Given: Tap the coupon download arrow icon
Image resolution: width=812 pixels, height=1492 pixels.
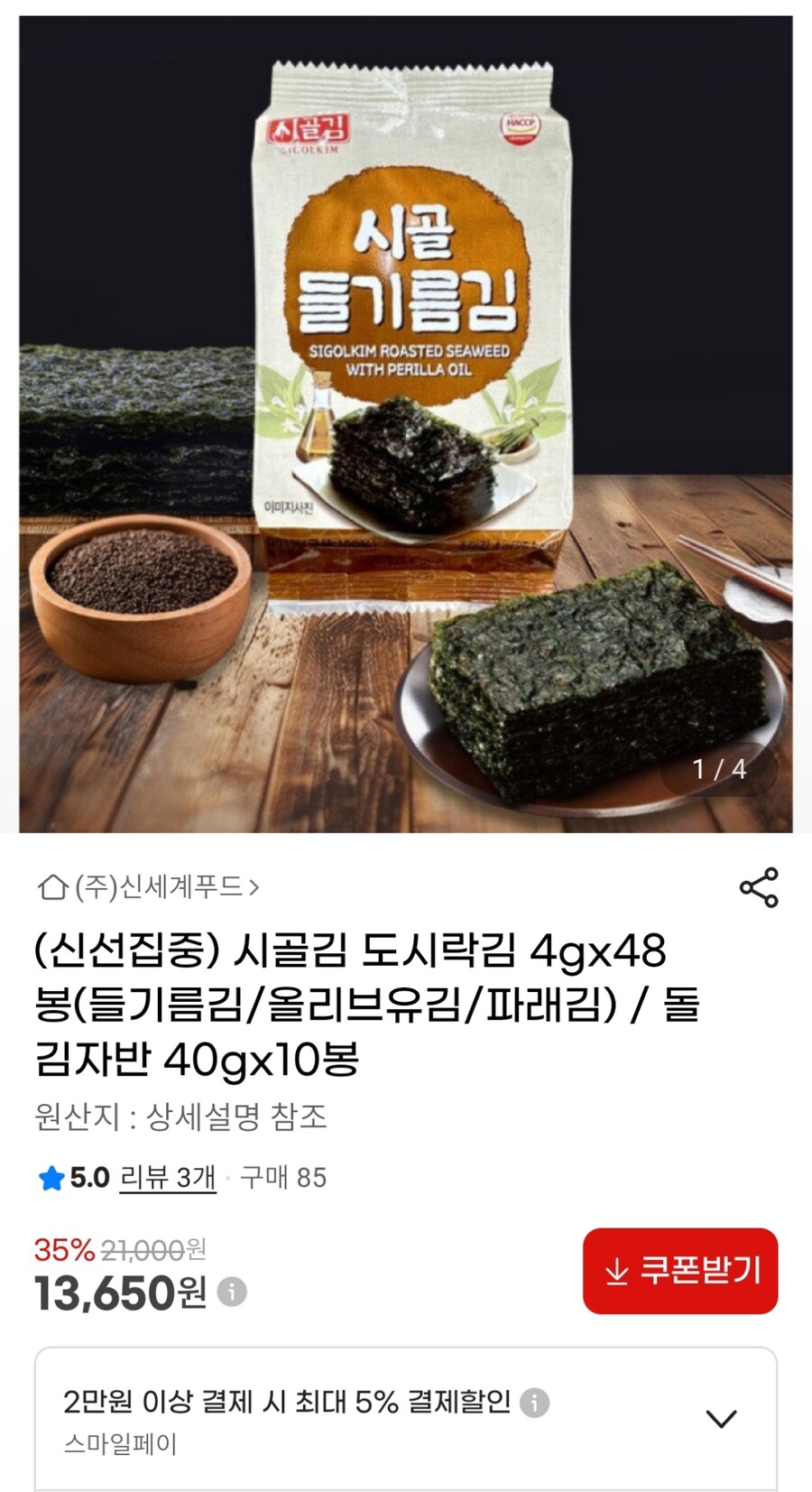Looking at the screenshot, I should click(x=617, y=1273).
